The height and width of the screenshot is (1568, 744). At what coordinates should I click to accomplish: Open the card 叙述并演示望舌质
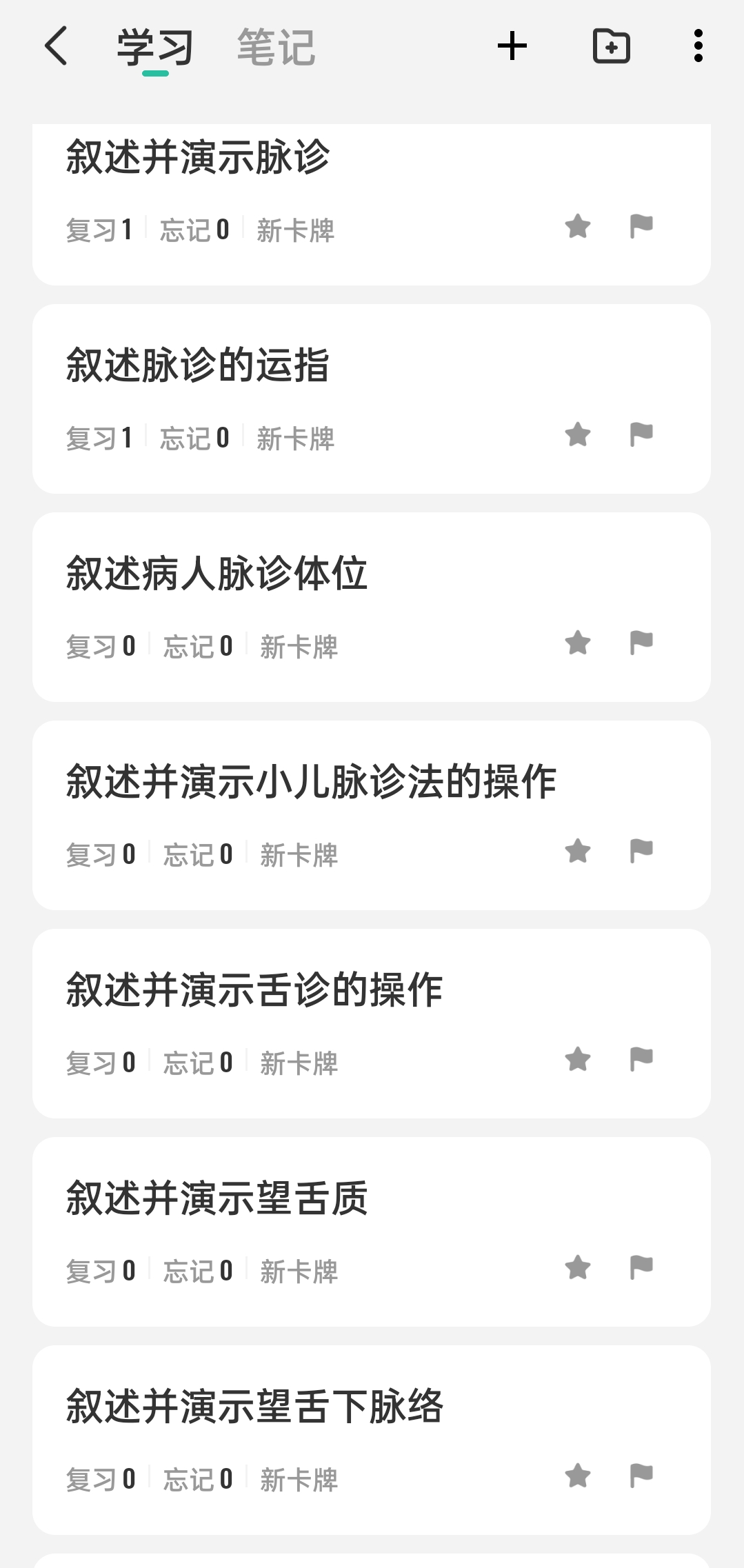(x=372, y=1232)
